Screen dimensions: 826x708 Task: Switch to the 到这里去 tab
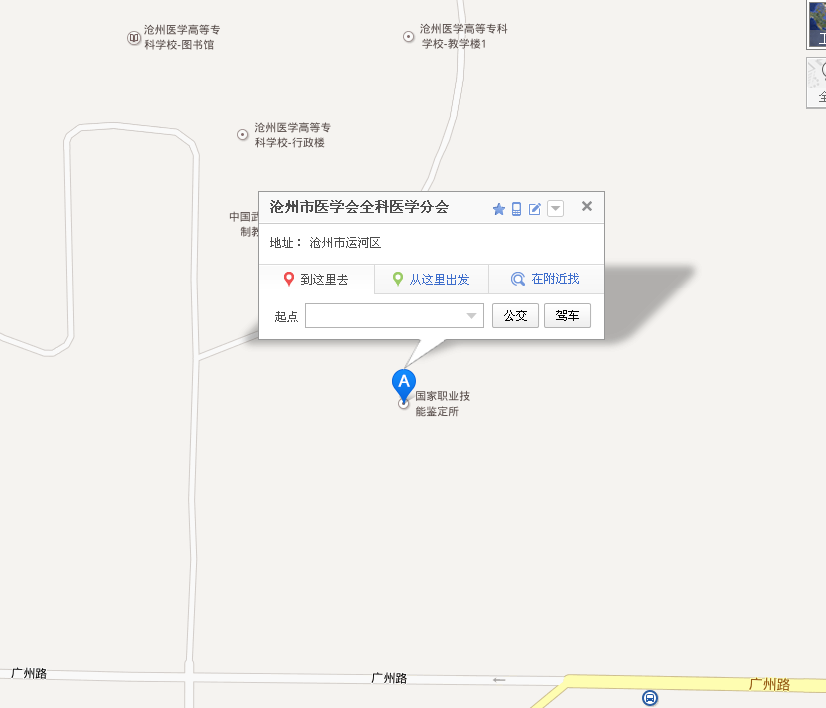tap(317, 280)
